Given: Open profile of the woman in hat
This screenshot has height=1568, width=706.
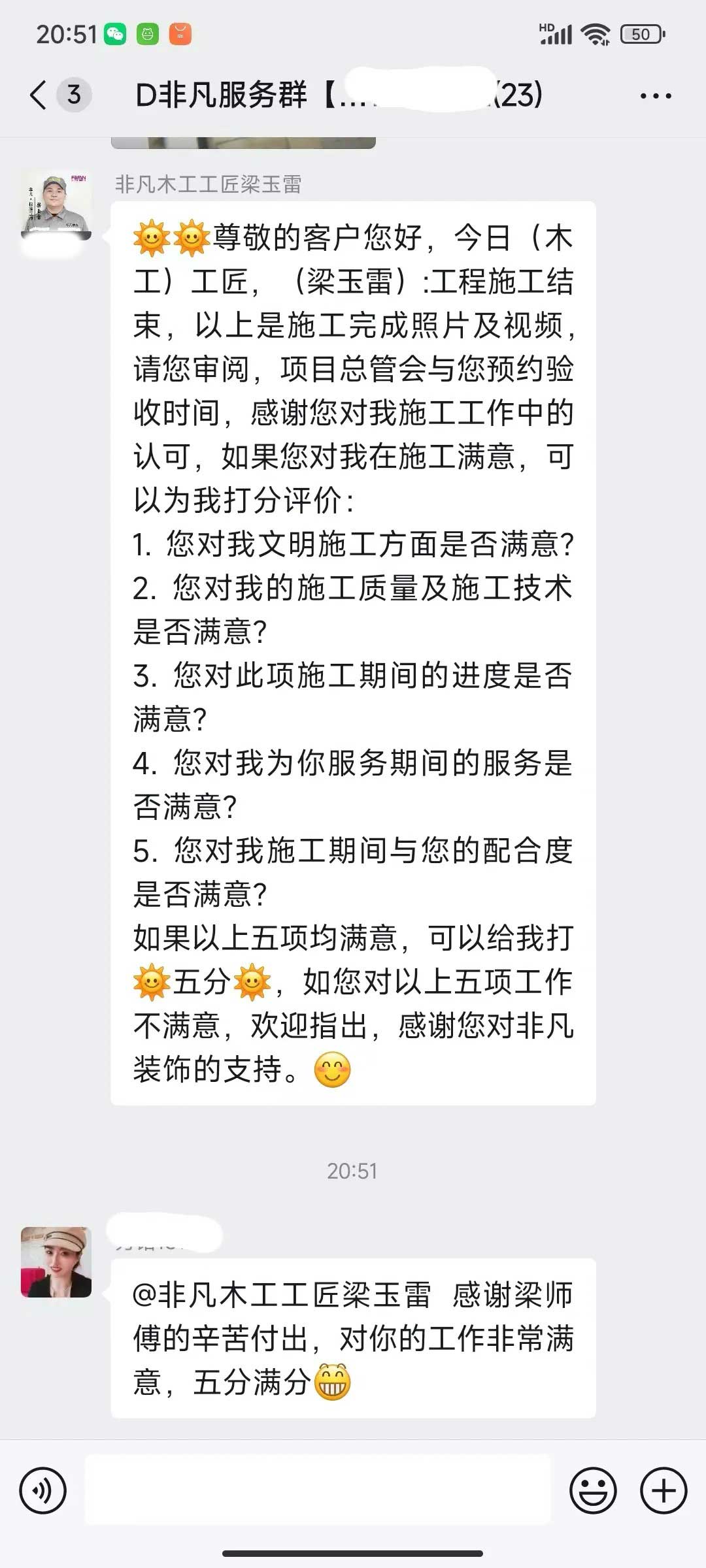Looking at the screenshot, I should point(56,1262).
